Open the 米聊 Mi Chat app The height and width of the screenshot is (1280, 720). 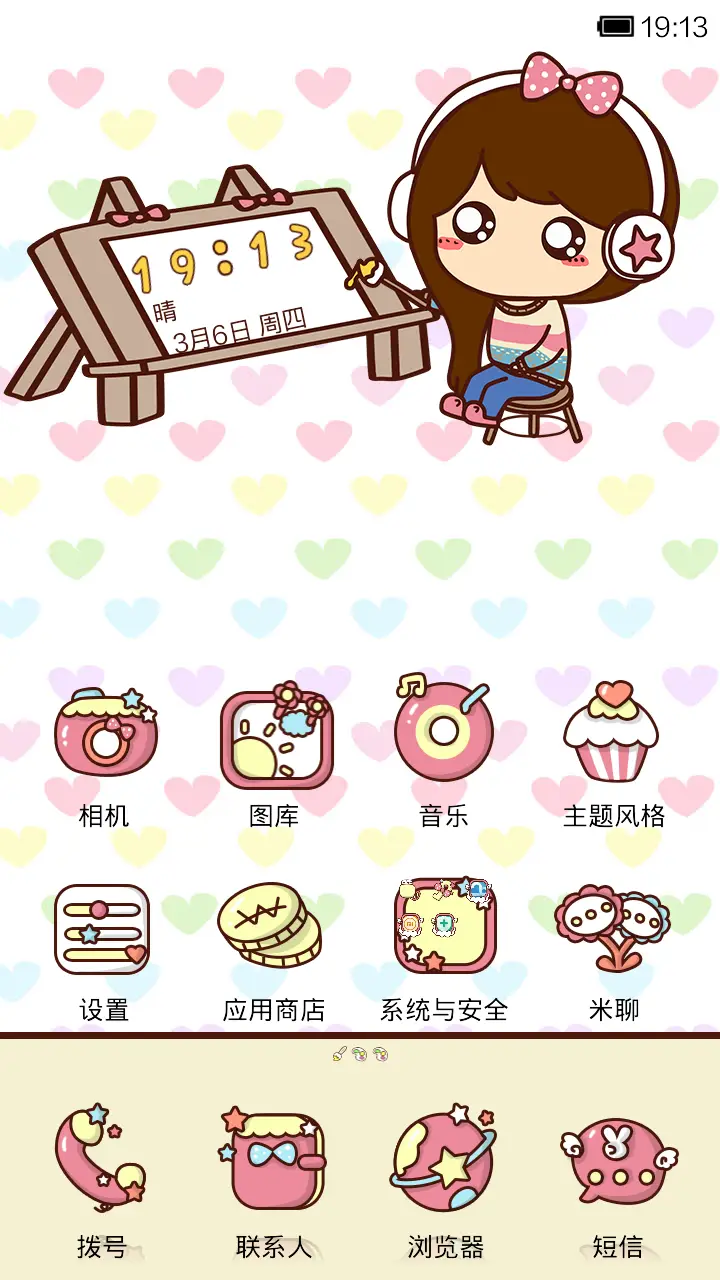(x=612, y=928)
